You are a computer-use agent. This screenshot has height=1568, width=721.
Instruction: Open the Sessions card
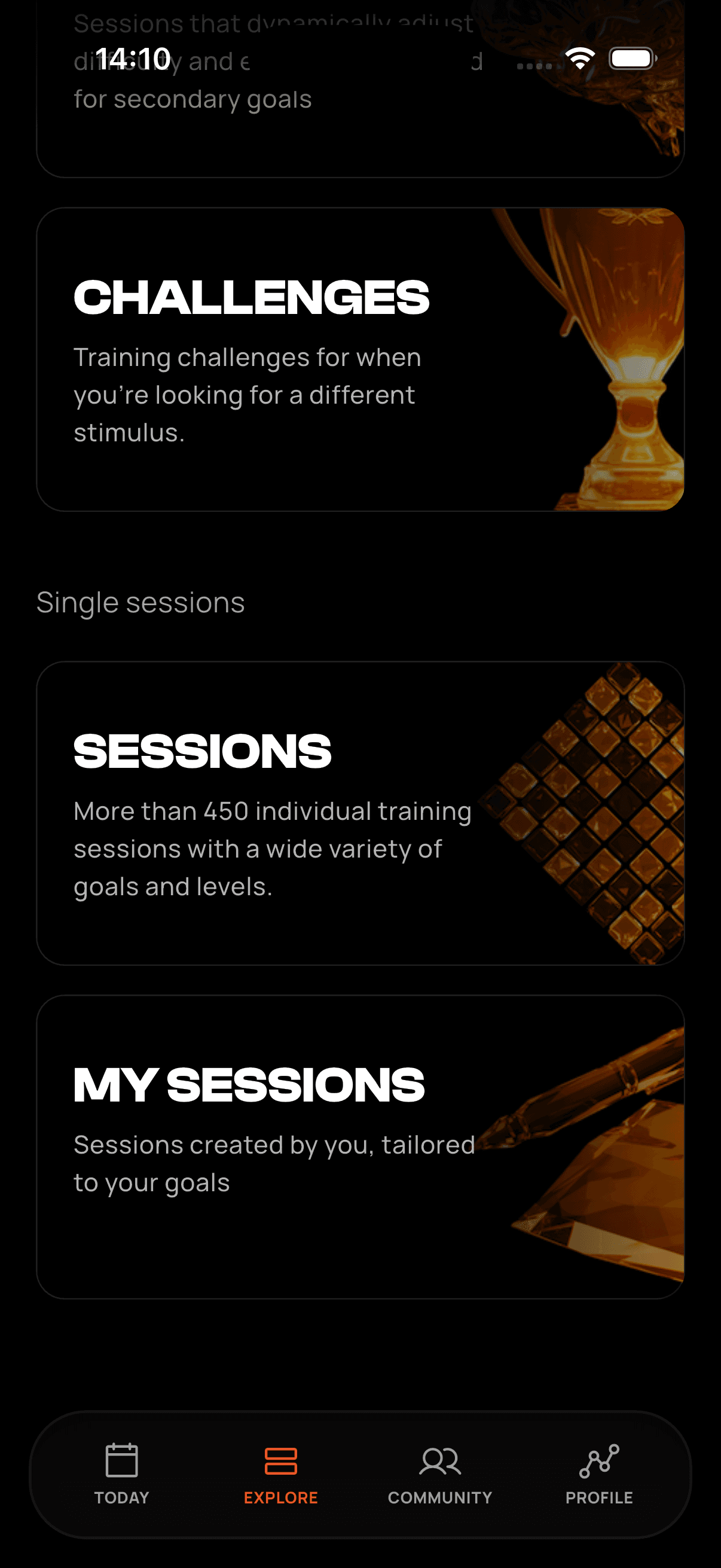(x=360, y=813)
